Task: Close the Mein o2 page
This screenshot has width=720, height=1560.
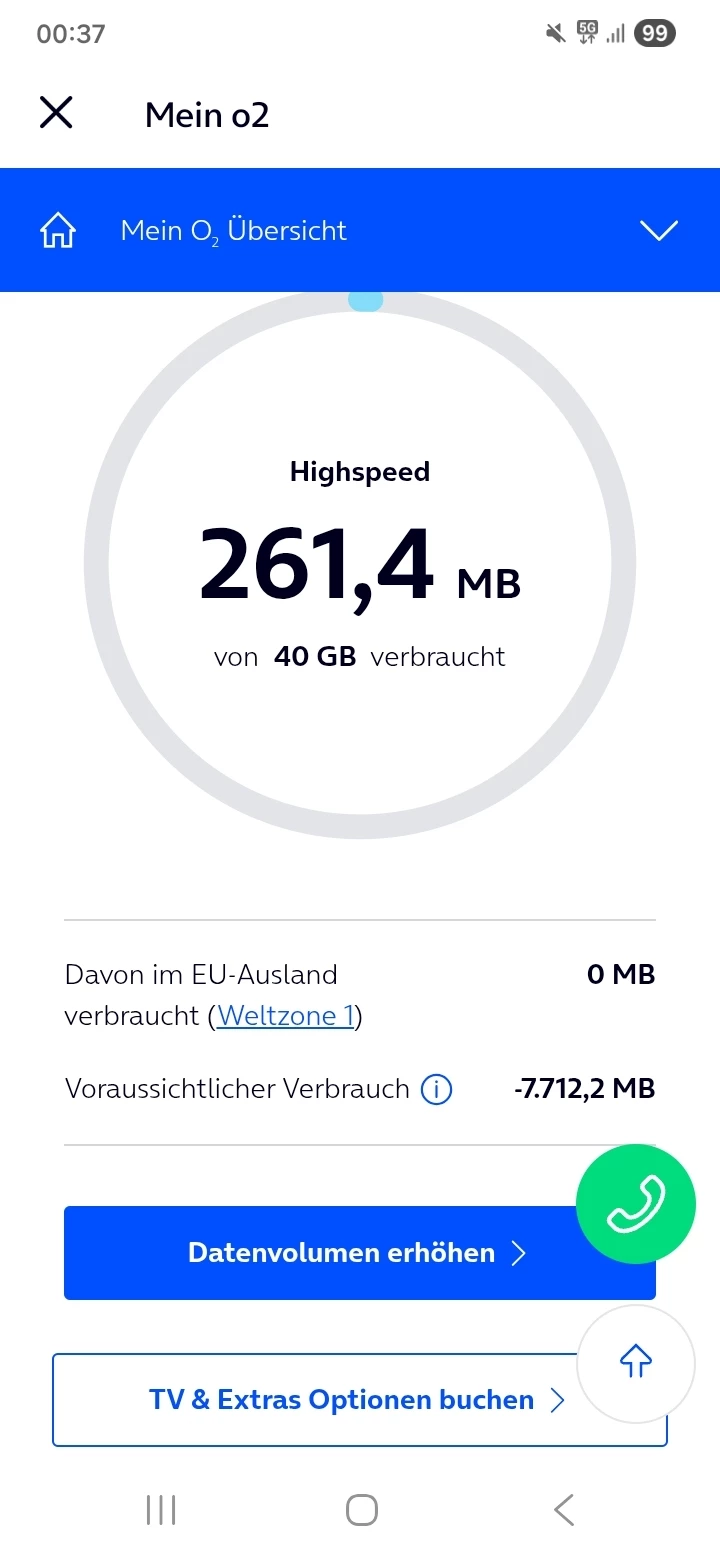Action: click(x=56, y=113)
